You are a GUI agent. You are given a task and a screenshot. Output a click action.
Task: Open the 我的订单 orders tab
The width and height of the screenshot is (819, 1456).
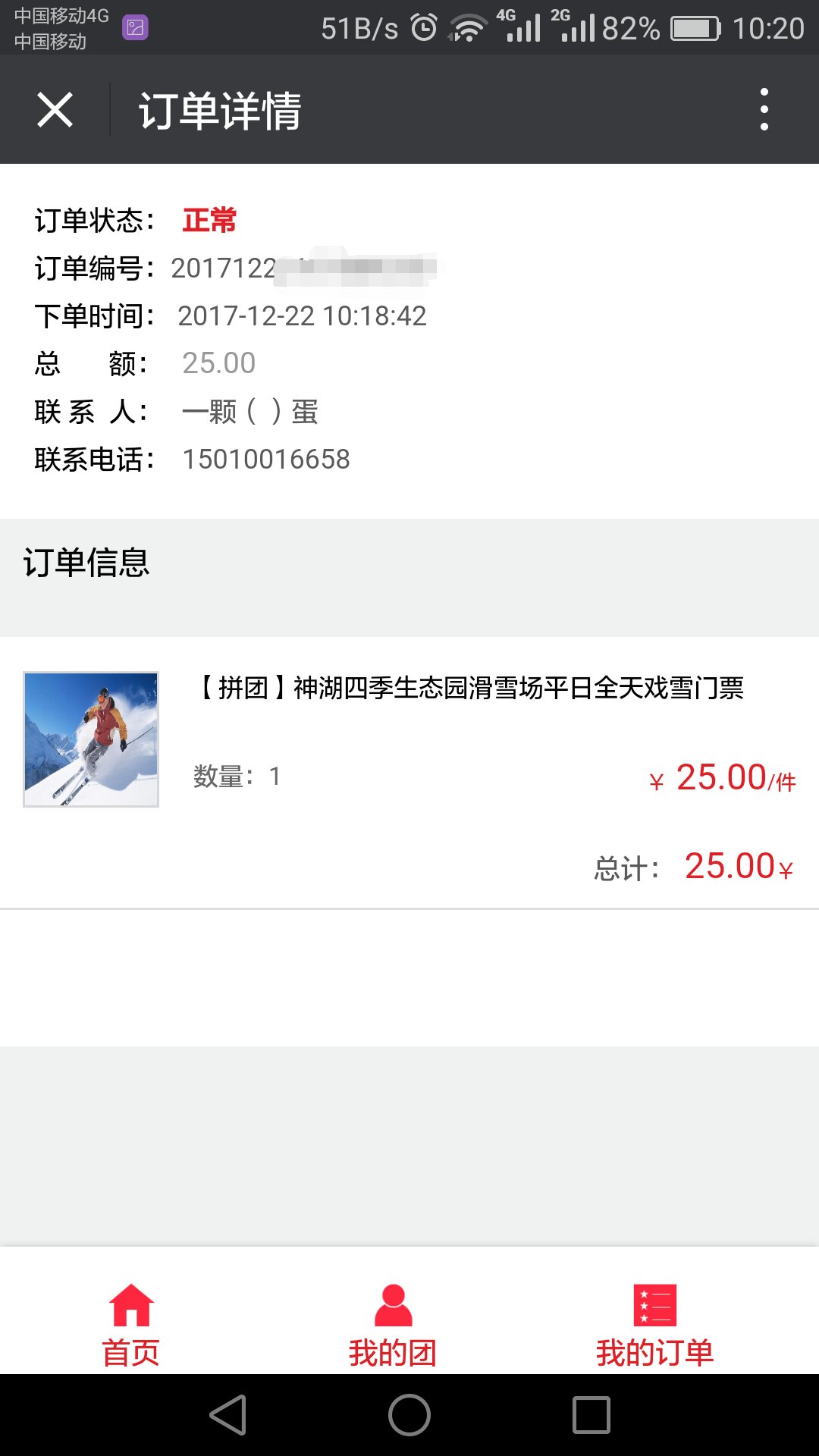click(654, 1325)
